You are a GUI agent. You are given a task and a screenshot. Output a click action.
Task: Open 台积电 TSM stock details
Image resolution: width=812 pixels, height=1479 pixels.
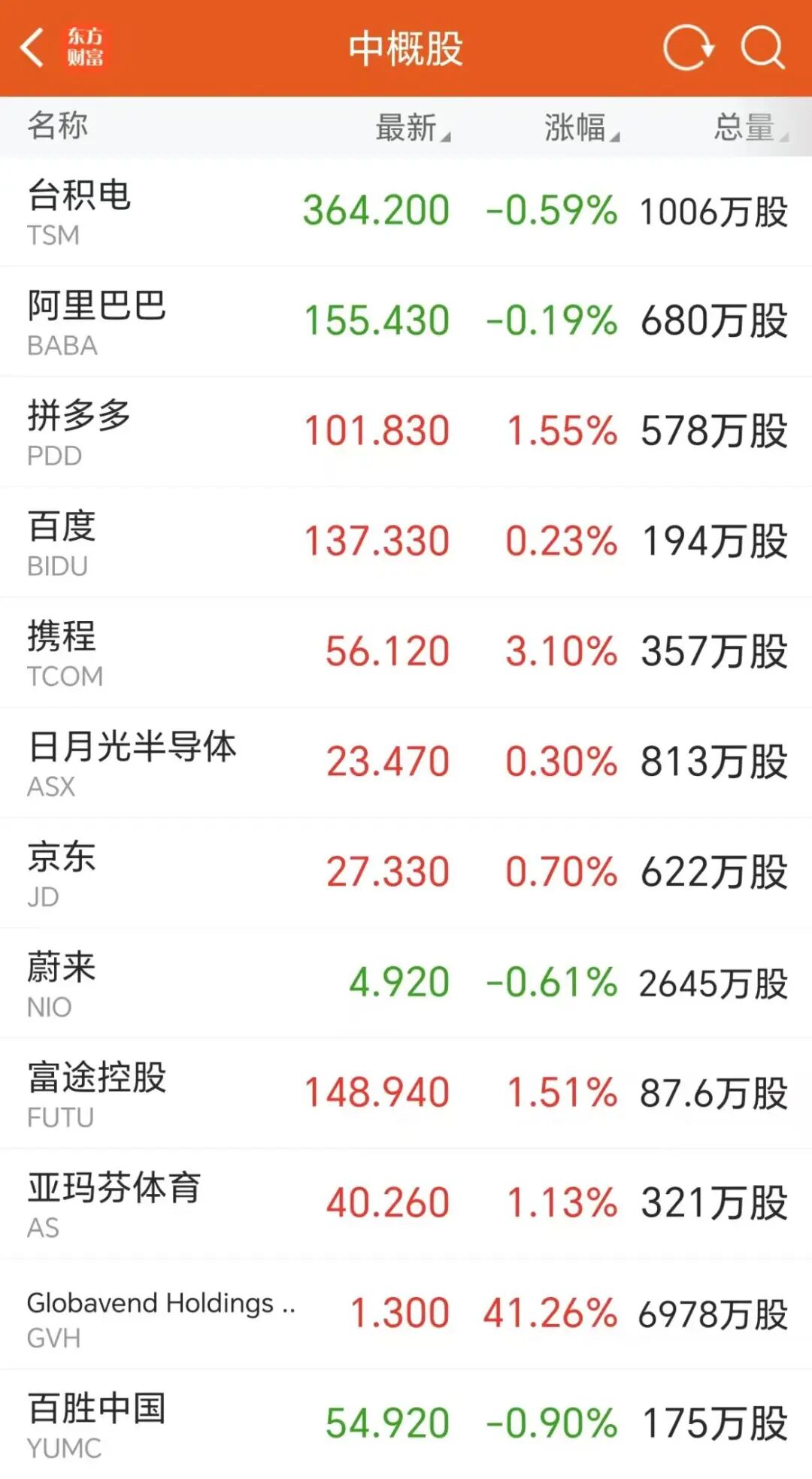[x=406, y=211]
